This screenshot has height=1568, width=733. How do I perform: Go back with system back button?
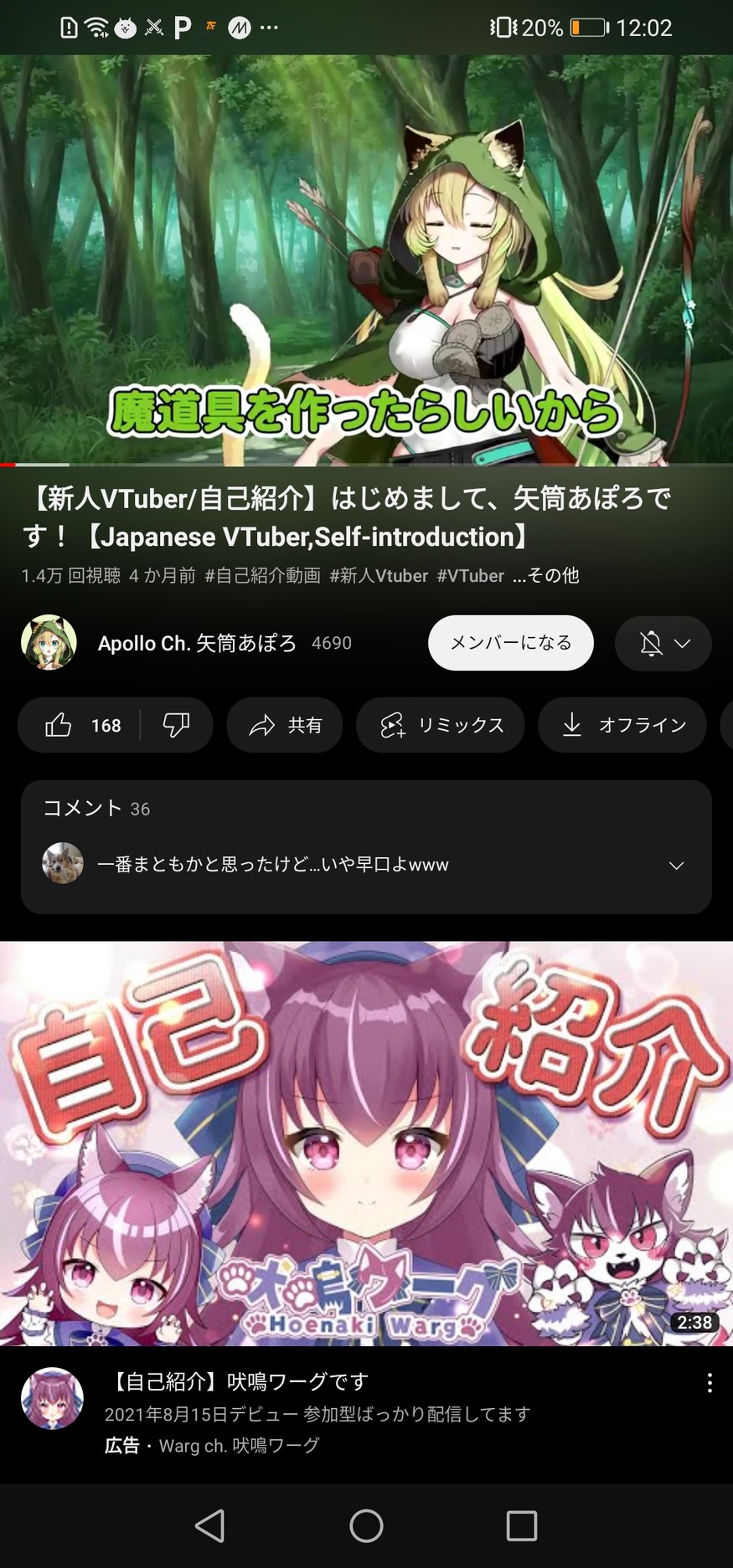coord(209,1525)
